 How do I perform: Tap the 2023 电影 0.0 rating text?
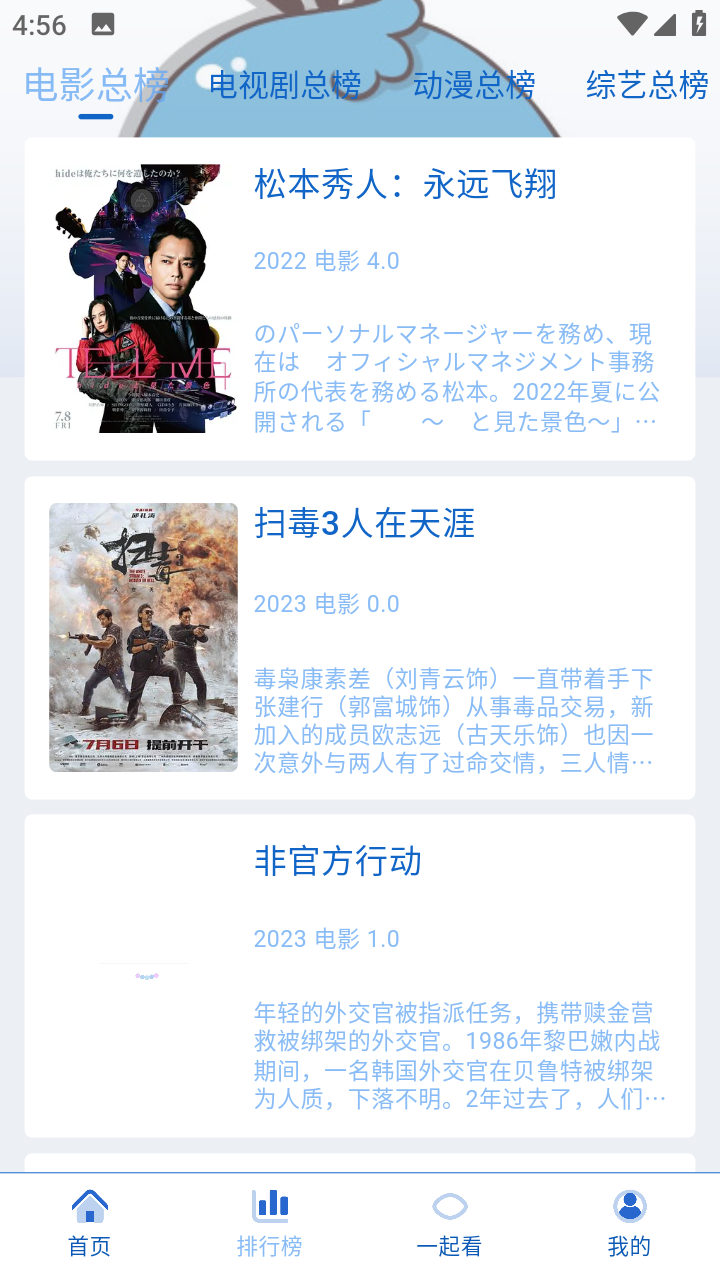[327, 603]
